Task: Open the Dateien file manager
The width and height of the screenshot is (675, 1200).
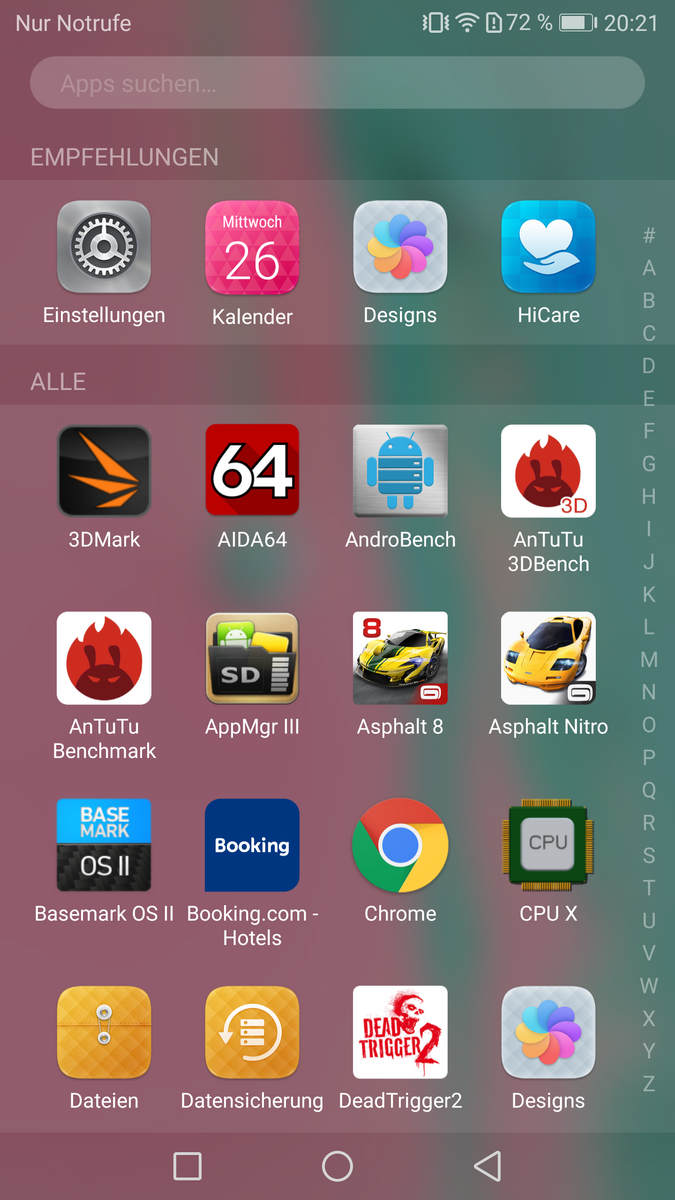Action: pos(104,1033)
